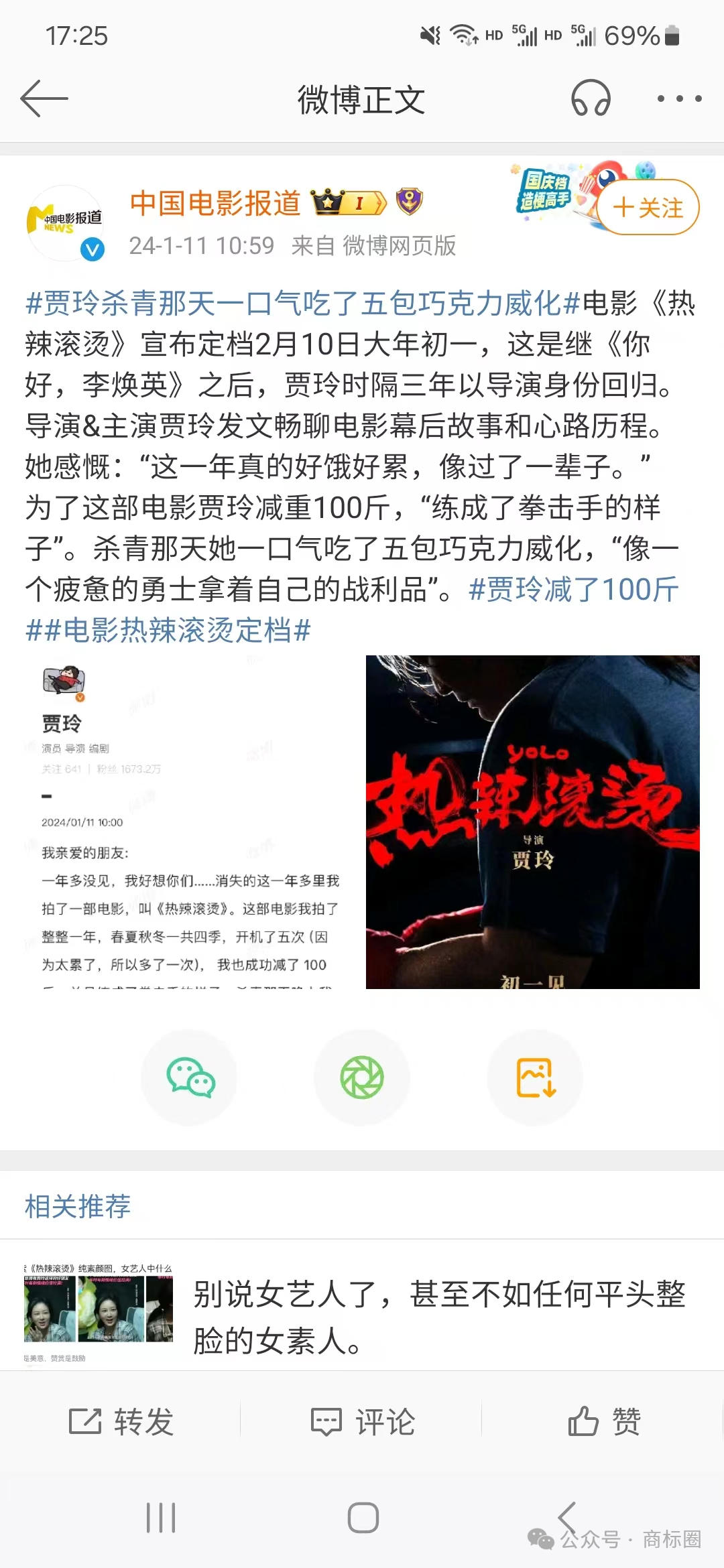Open hashtag #贾玲减了100斤#
This screenshot has width=724, height=1568.
point(574,590)
